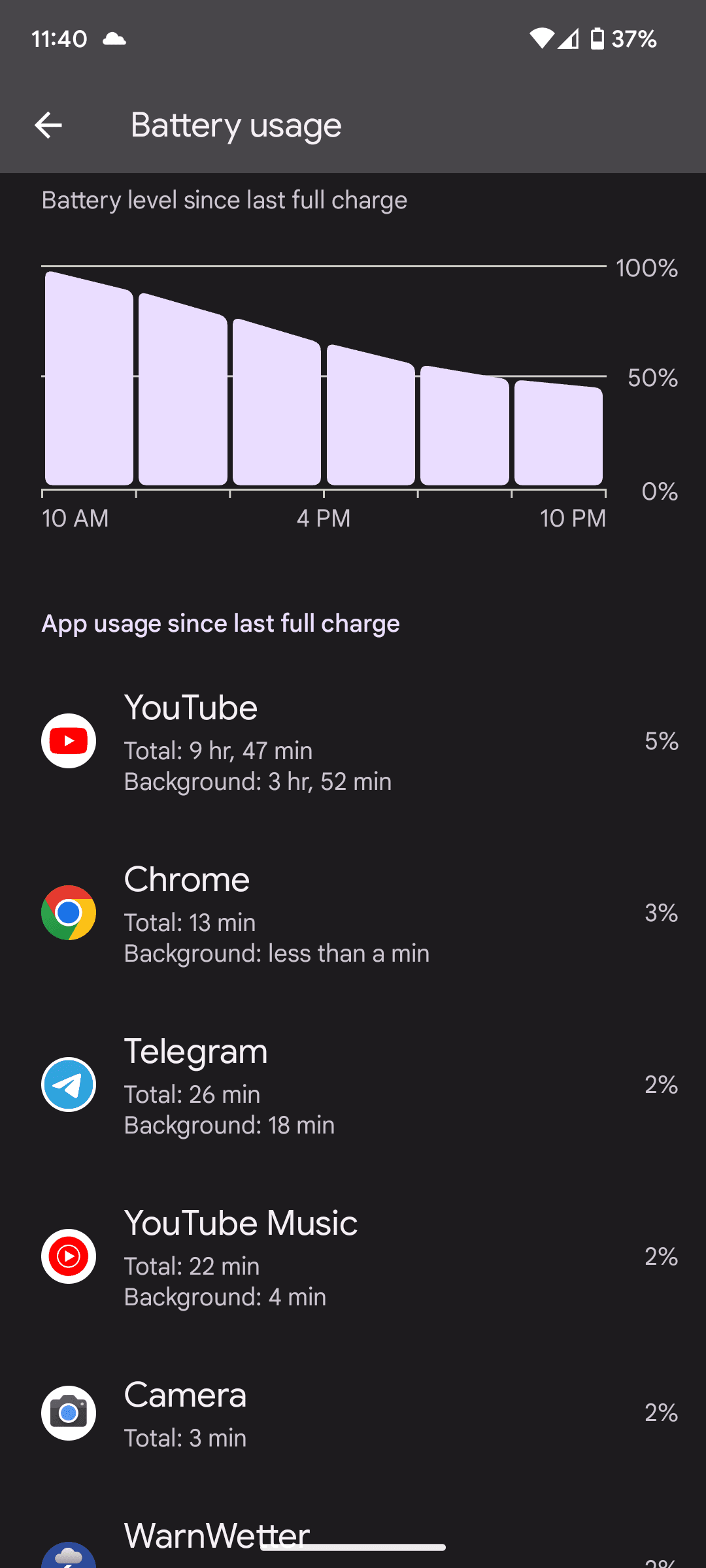Tap the first battery level bar near 10 AM
The image size is (706, 1568).
point(88,379)
